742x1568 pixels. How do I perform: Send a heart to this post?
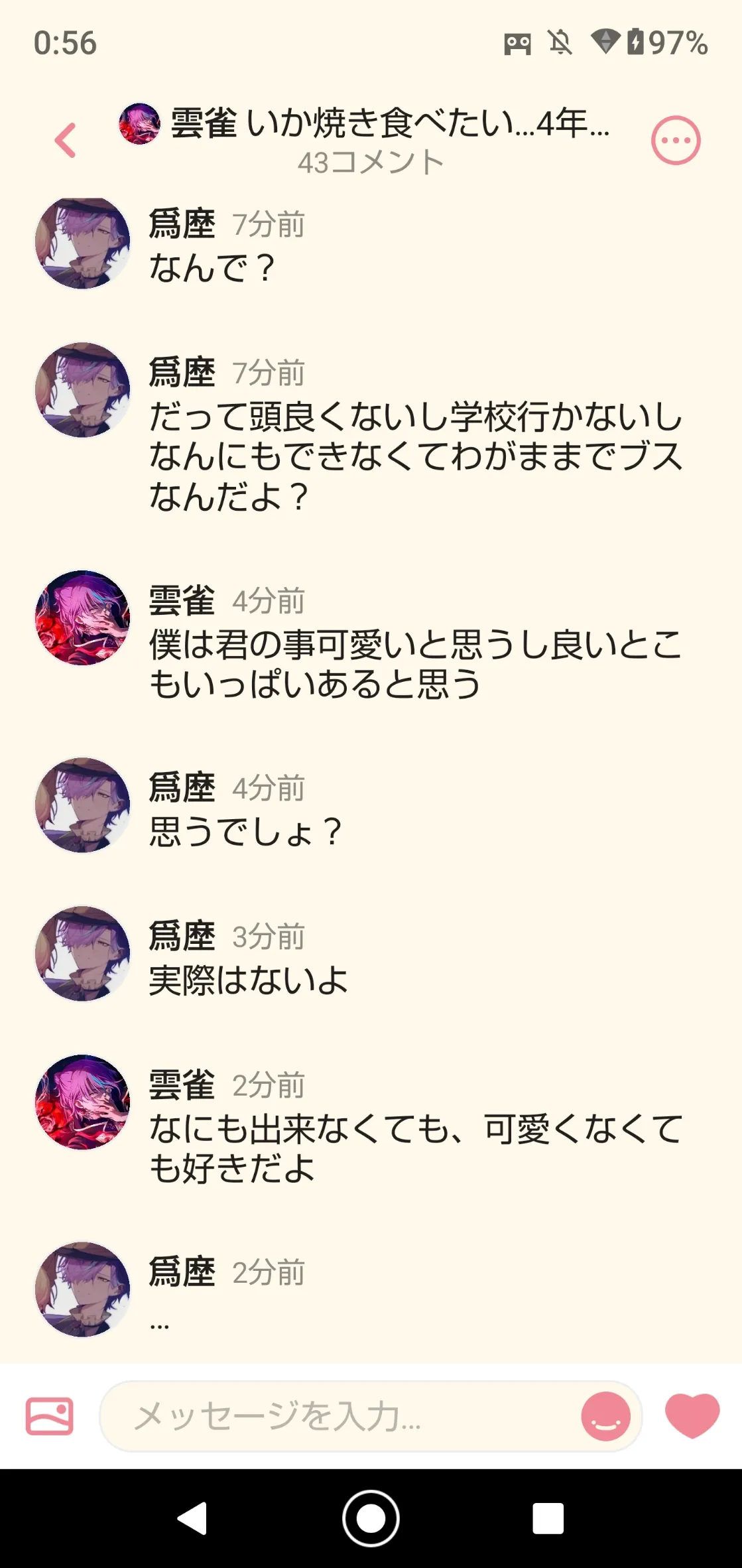coord(692,1415)
